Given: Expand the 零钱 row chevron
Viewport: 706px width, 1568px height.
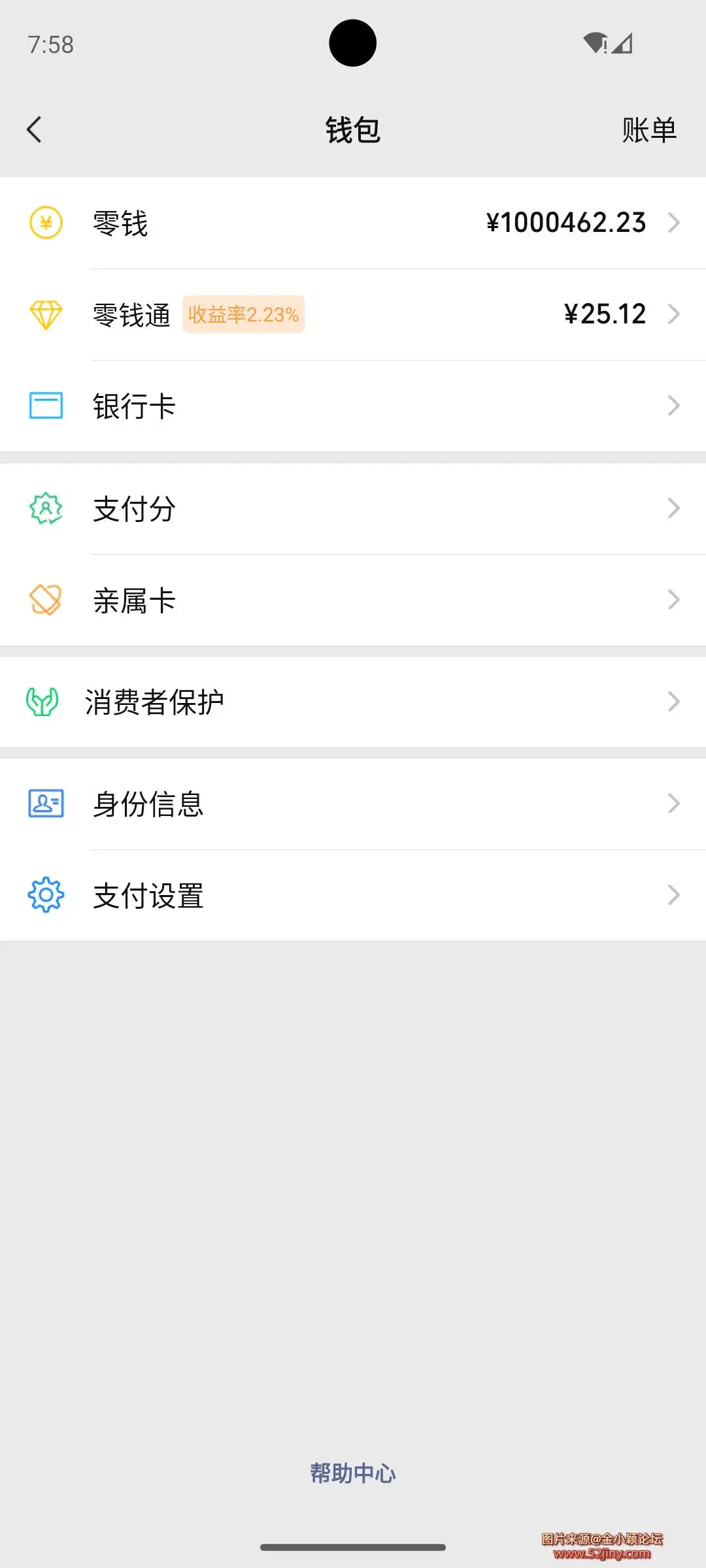Looking at the screenshot, I should (674, 223).
